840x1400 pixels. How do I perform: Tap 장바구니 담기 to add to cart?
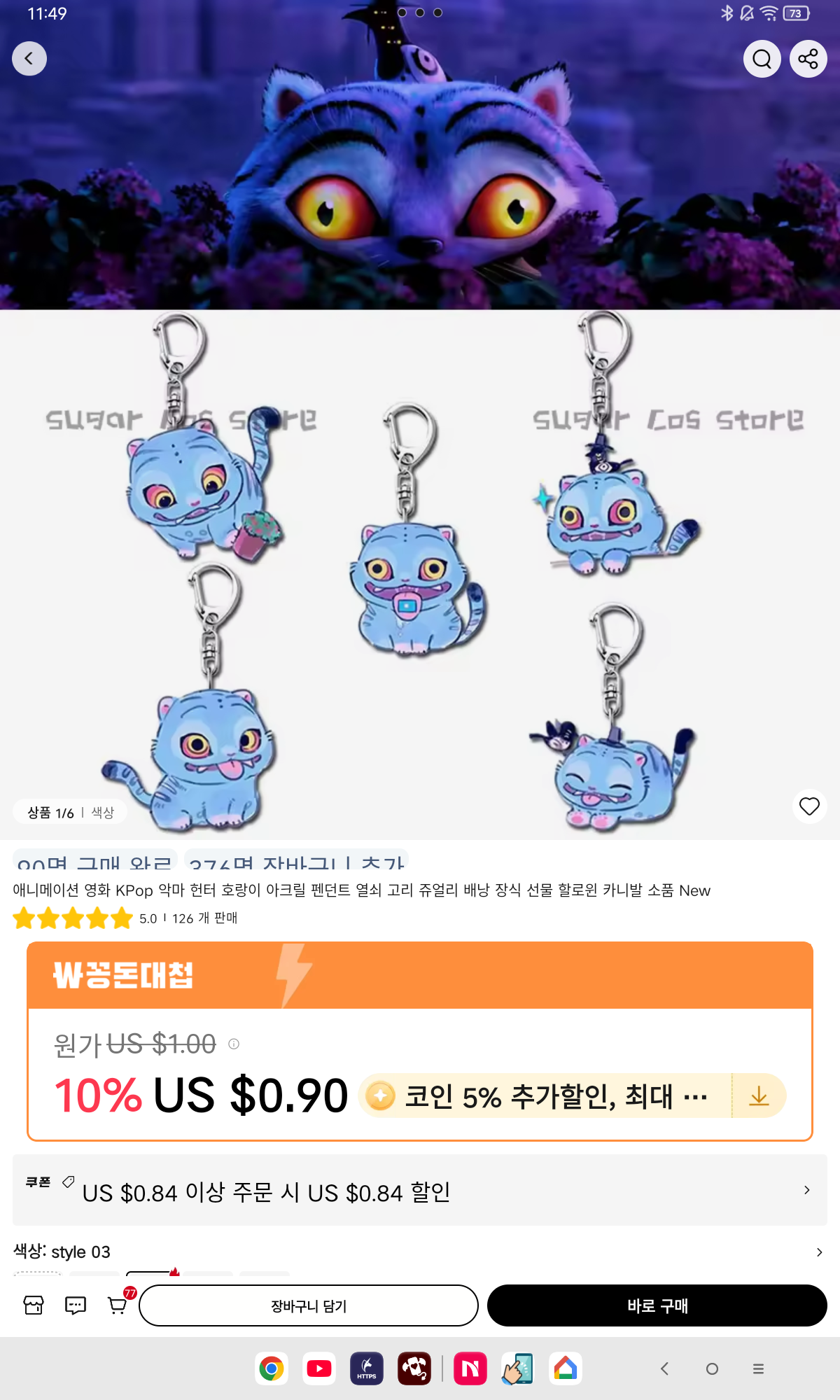coord(309,1305)
